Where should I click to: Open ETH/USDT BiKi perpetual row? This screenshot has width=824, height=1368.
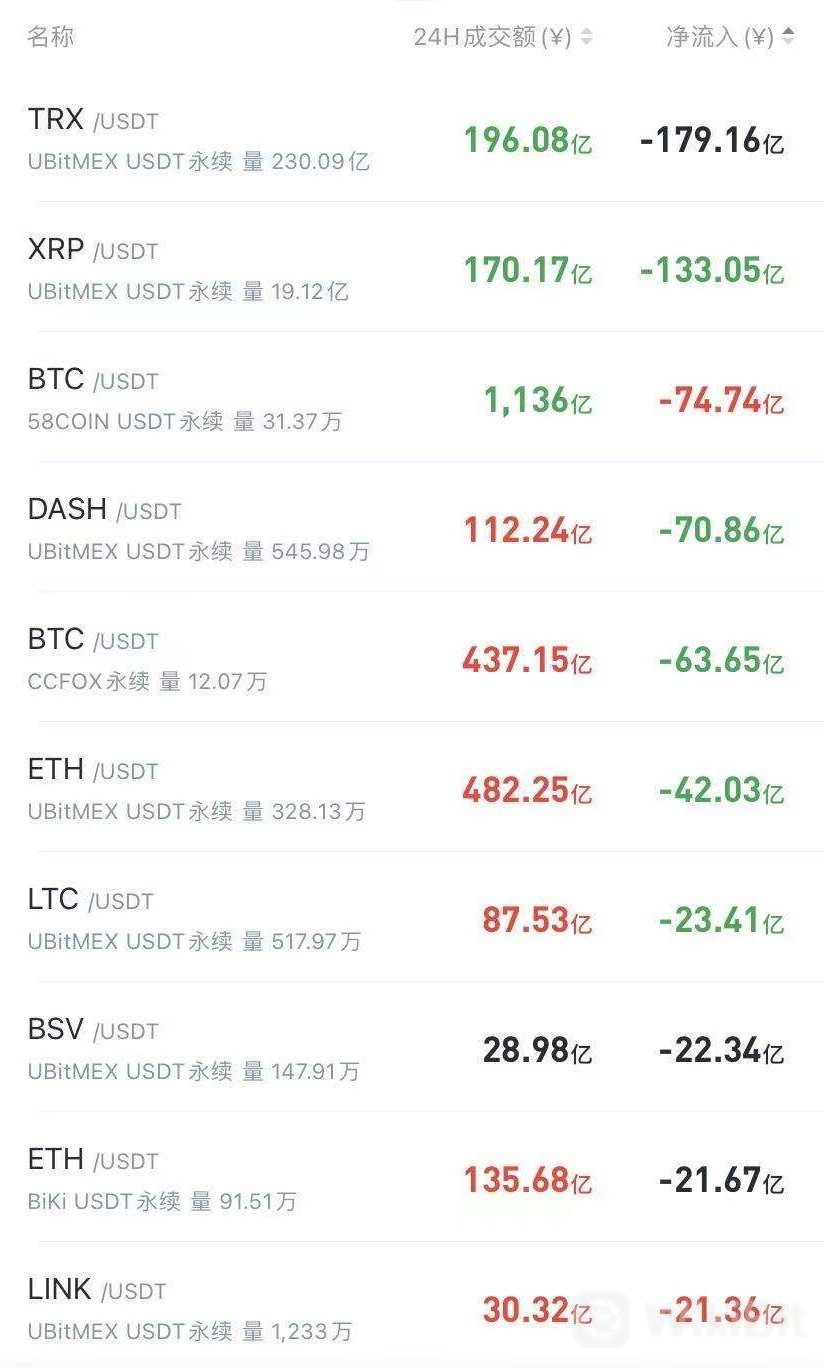pos(412,1177)
